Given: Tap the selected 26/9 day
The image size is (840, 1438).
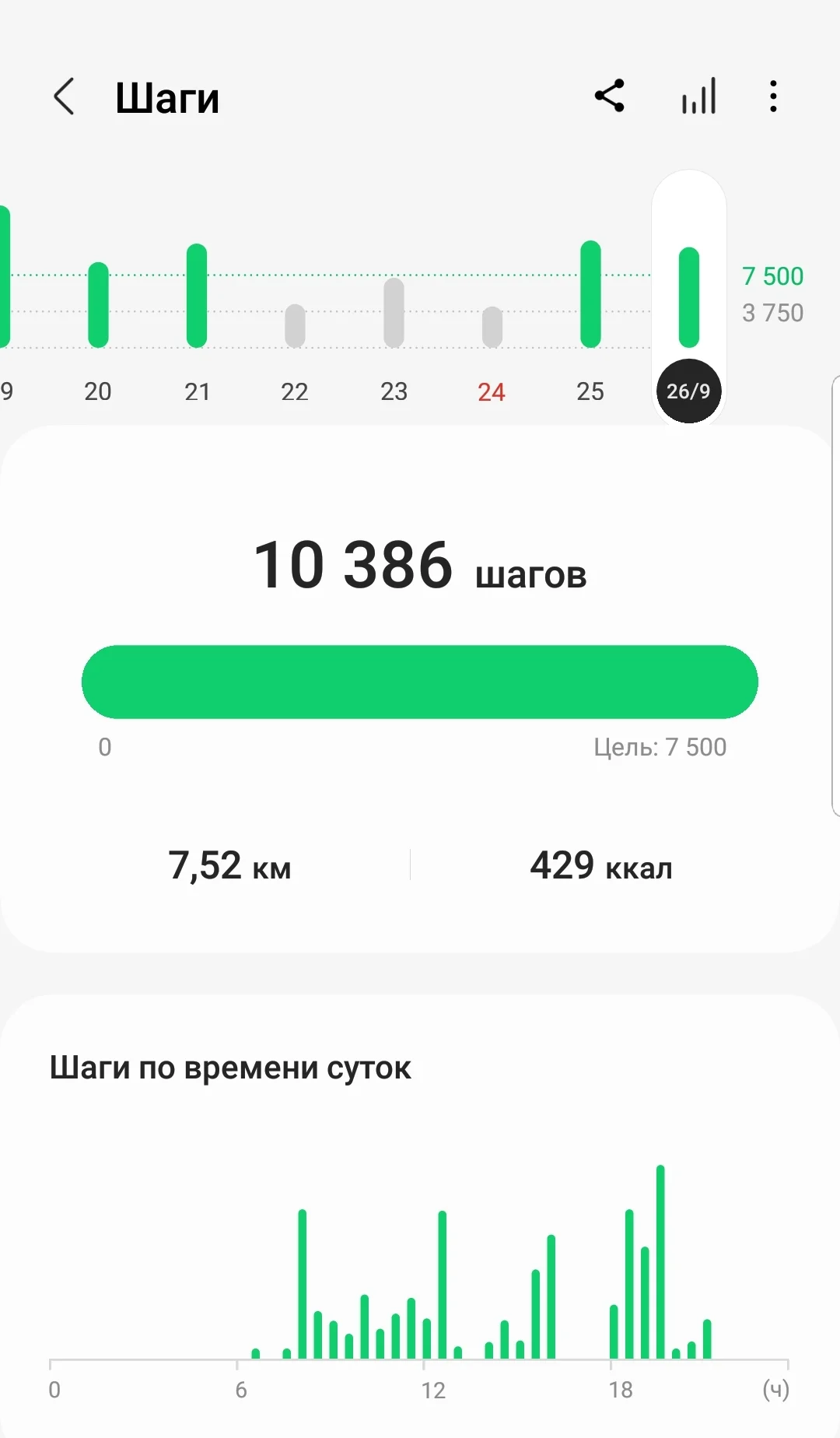Looking at the screenshot, I should (x=688, y=391).
